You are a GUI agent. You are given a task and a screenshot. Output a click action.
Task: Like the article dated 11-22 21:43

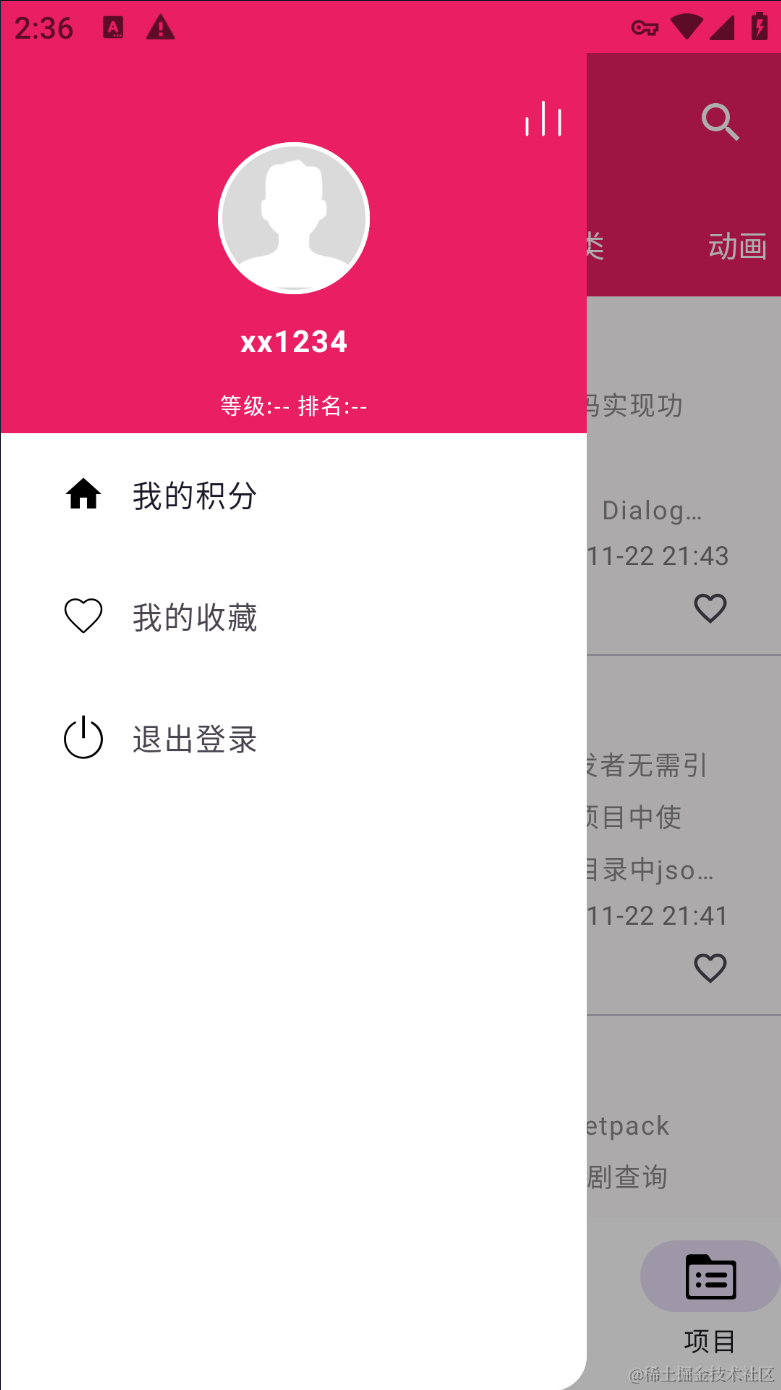pyautogui.click(x=710, y=608)
